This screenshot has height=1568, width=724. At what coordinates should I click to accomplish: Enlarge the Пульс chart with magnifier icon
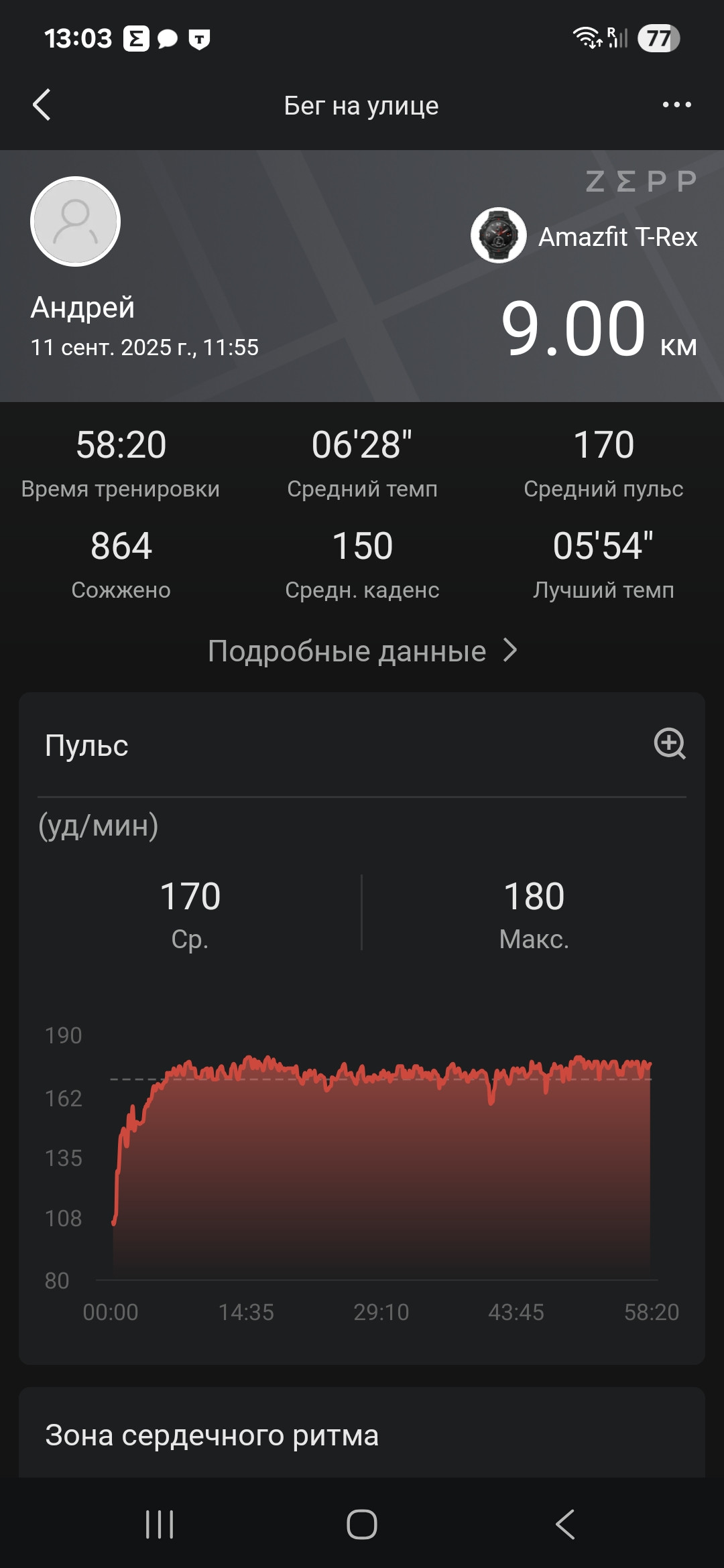click(670, 744)
